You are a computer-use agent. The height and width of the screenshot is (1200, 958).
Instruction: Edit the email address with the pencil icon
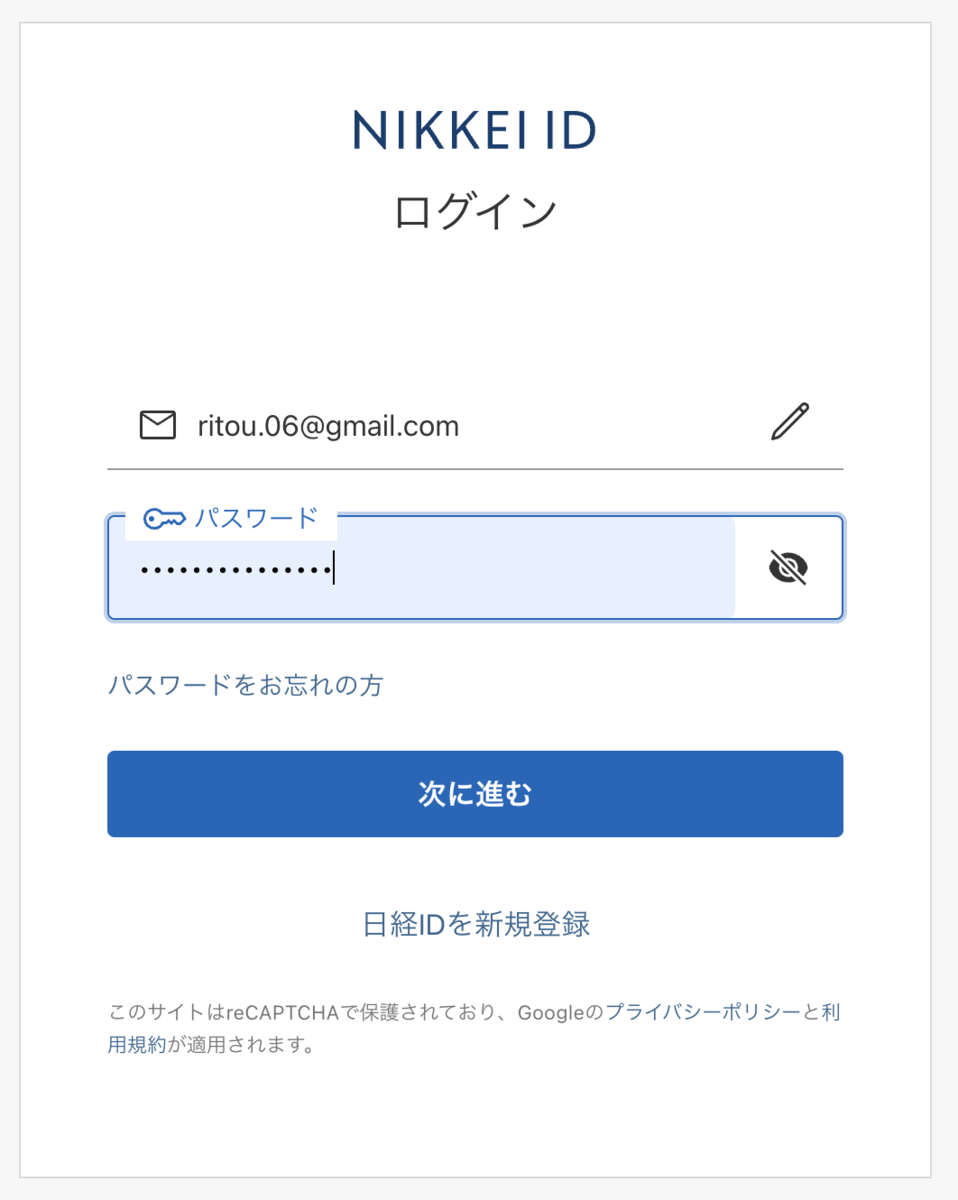click(x=789, y=422)
